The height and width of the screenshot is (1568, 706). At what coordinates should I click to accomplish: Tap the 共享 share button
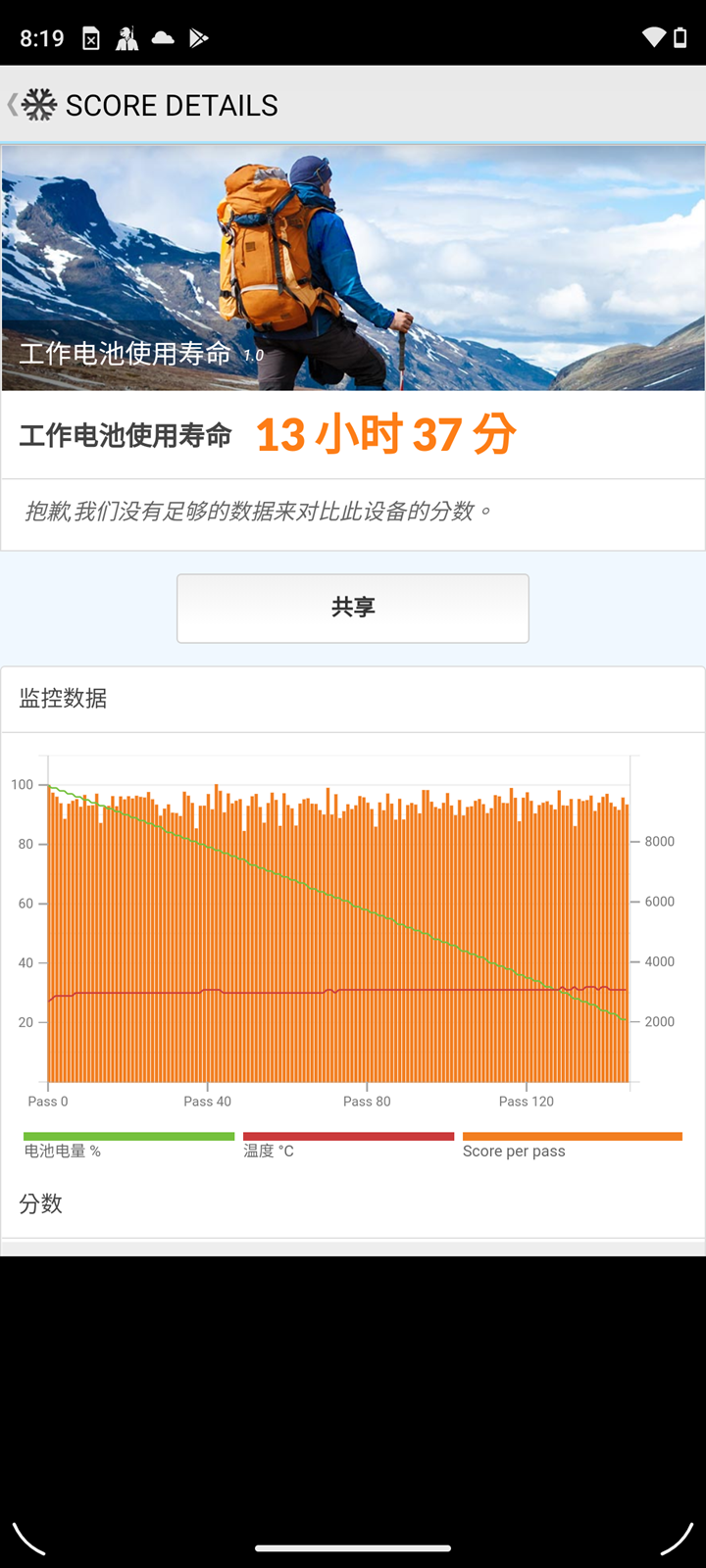pos(353,608)
